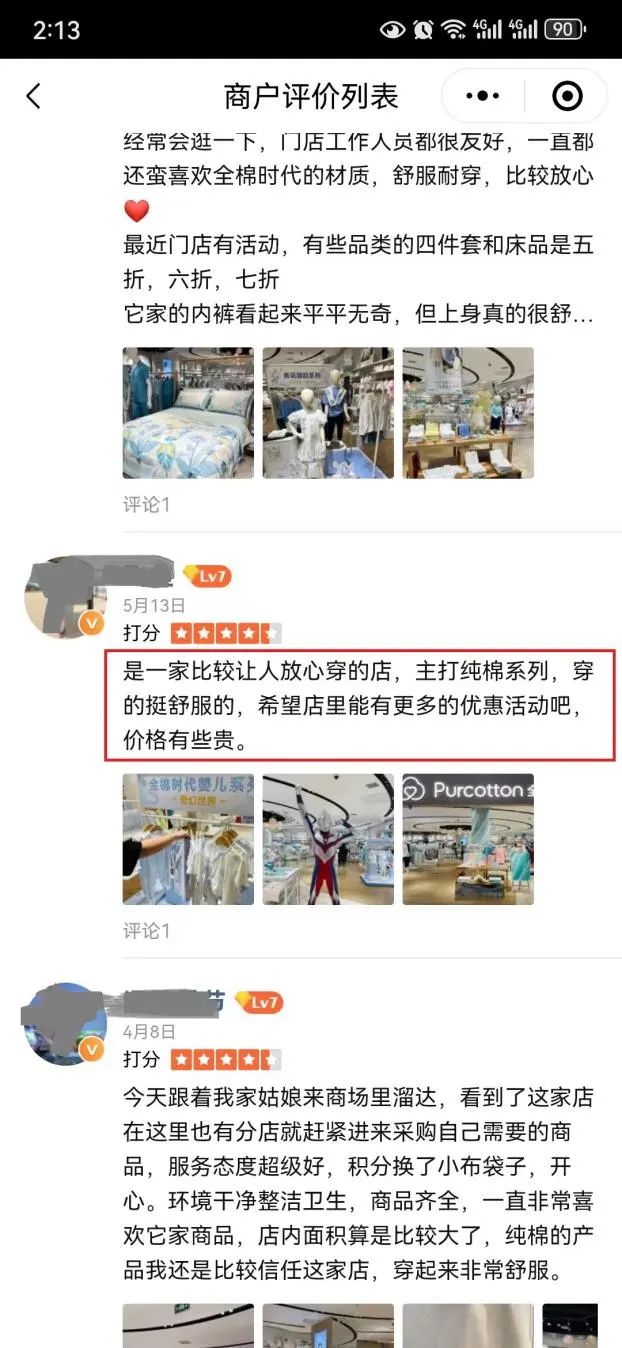Open the Ultraman statue photo
Image resolution: width=622 pixels, height=1348 pixels.
(328, 839)
